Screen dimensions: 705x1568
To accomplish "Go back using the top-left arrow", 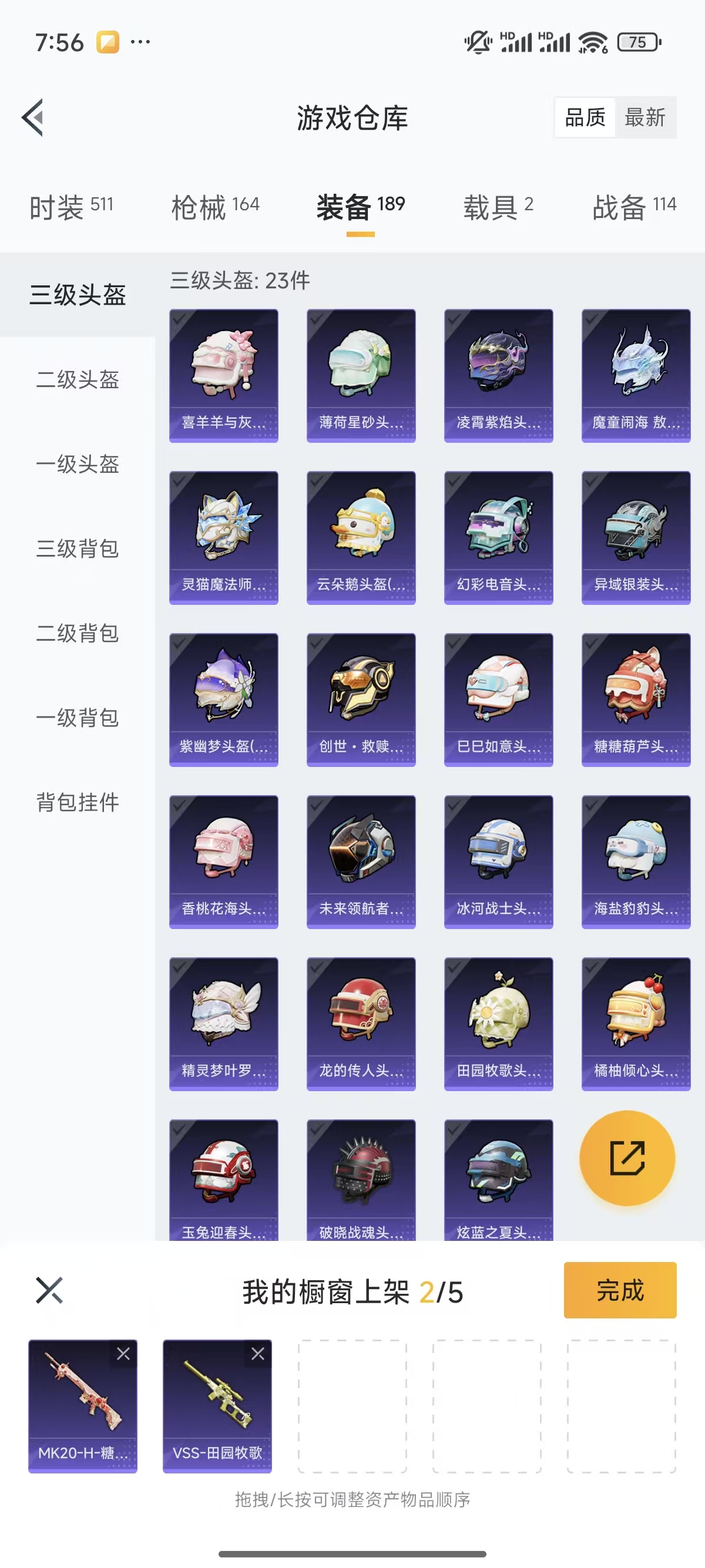I will [x=33, y=117].
